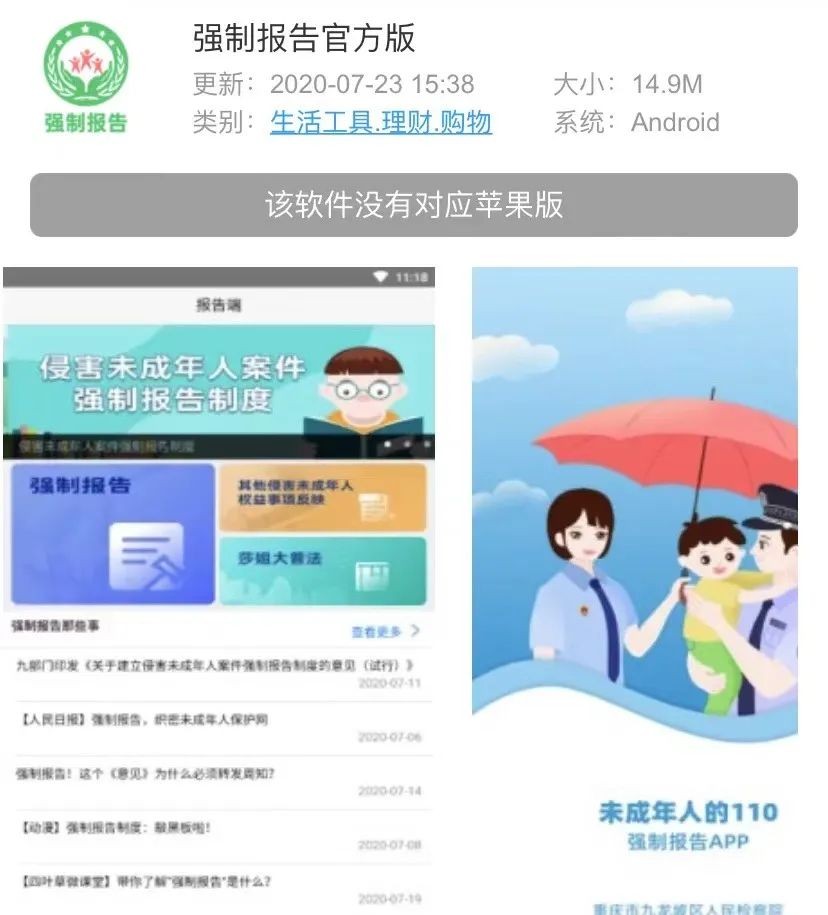
Task: Enlarge the 未成年人的110 umbrella screenshot
Action: click(x=635, y=590)
